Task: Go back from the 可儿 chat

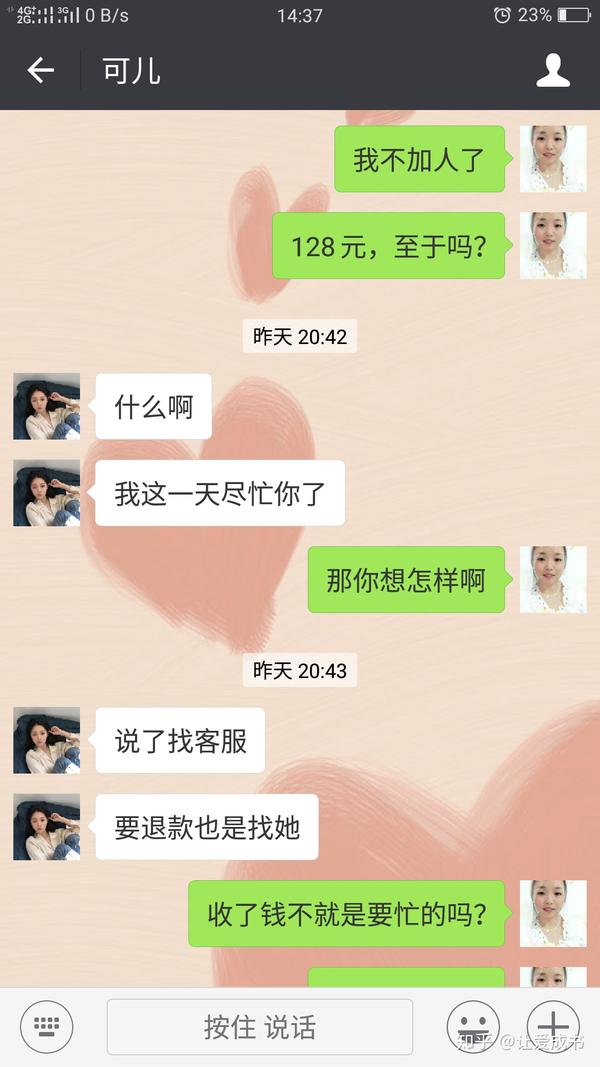Action: point(40,70)
